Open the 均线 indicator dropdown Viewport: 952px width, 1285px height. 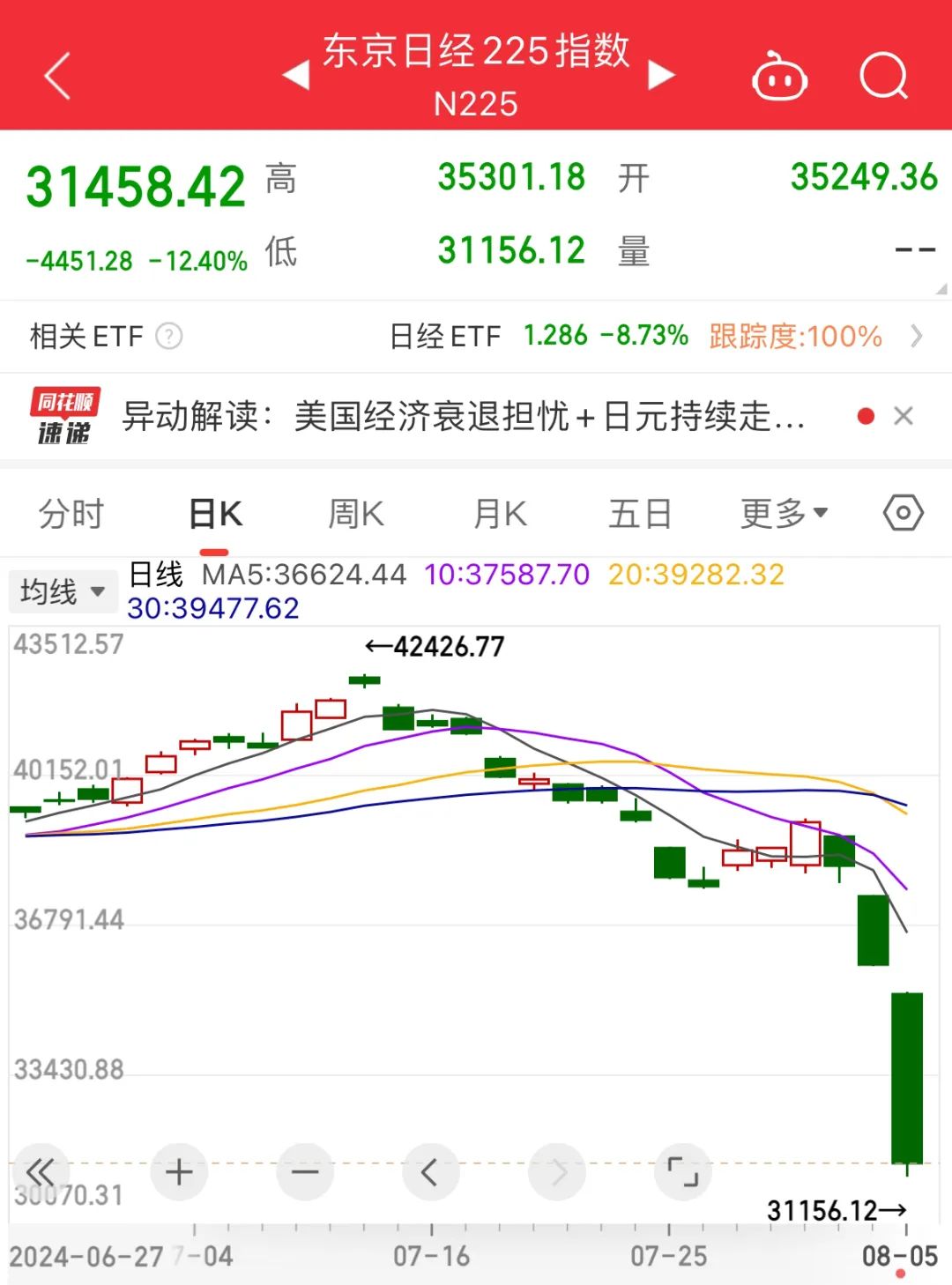tap(60, 591)
